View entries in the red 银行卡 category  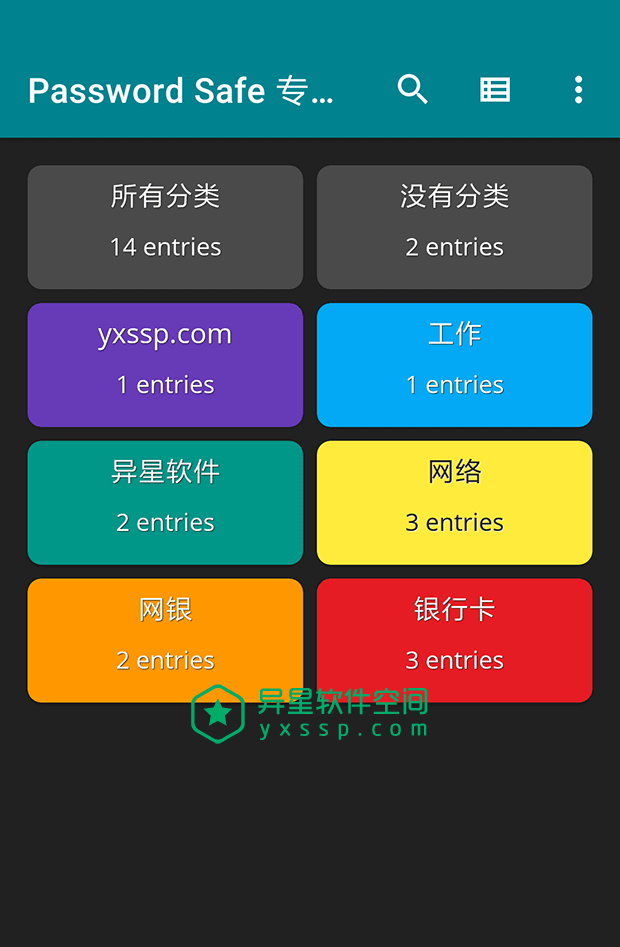click(455, 640)
